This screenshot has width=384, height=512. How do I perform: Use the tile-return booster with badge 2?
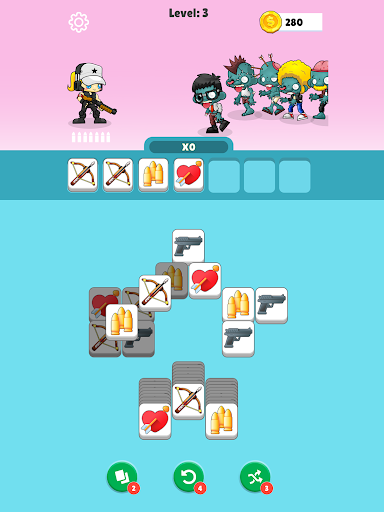point(122,477)
